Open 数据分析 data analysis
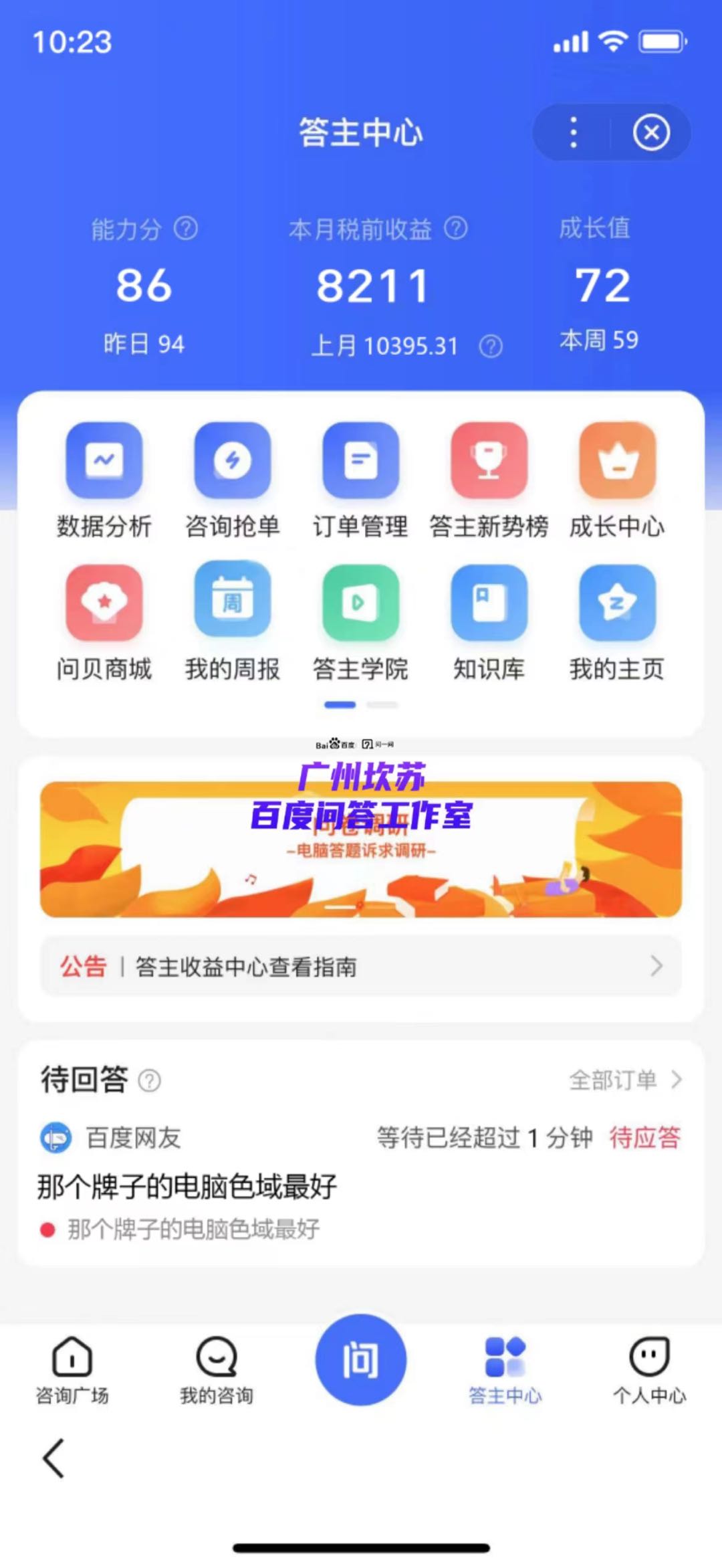Viewport: 722px width, 1568px height. pyautogui.click(x=104, y=480)
